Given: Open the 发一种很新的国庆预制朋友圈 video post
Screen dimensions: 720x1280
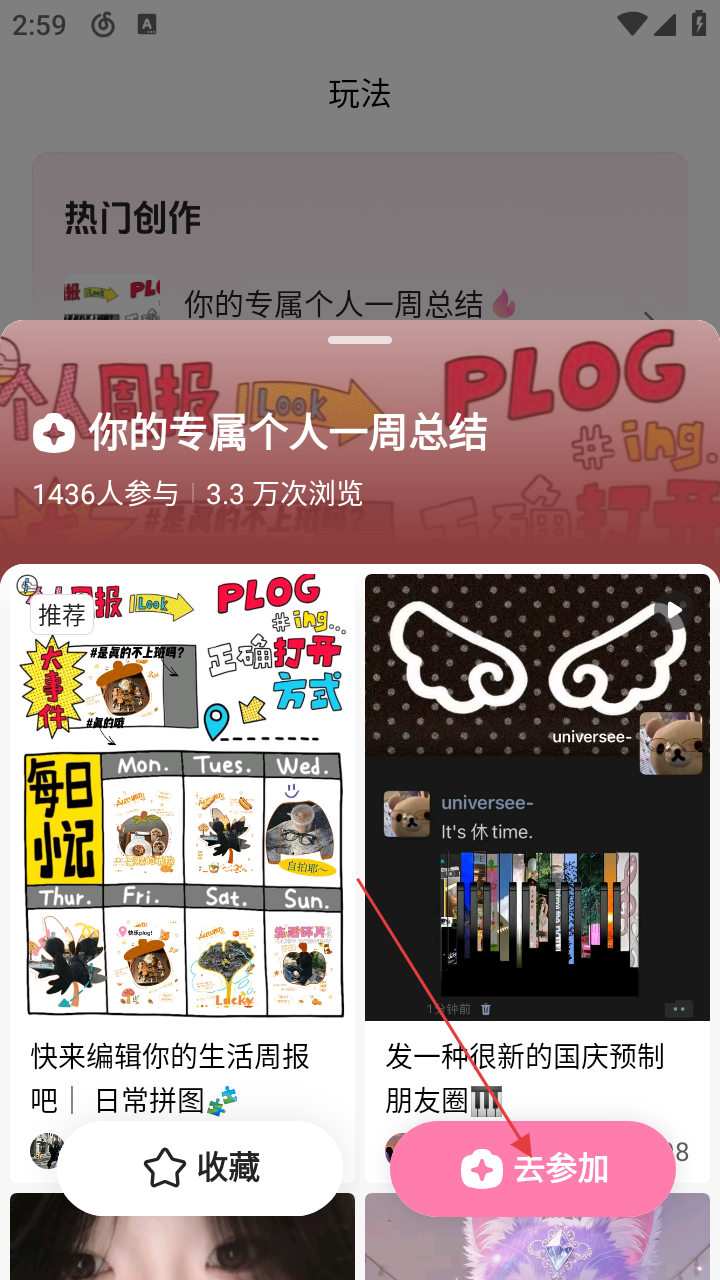Looking at the screenshot, I should point(537,800).
